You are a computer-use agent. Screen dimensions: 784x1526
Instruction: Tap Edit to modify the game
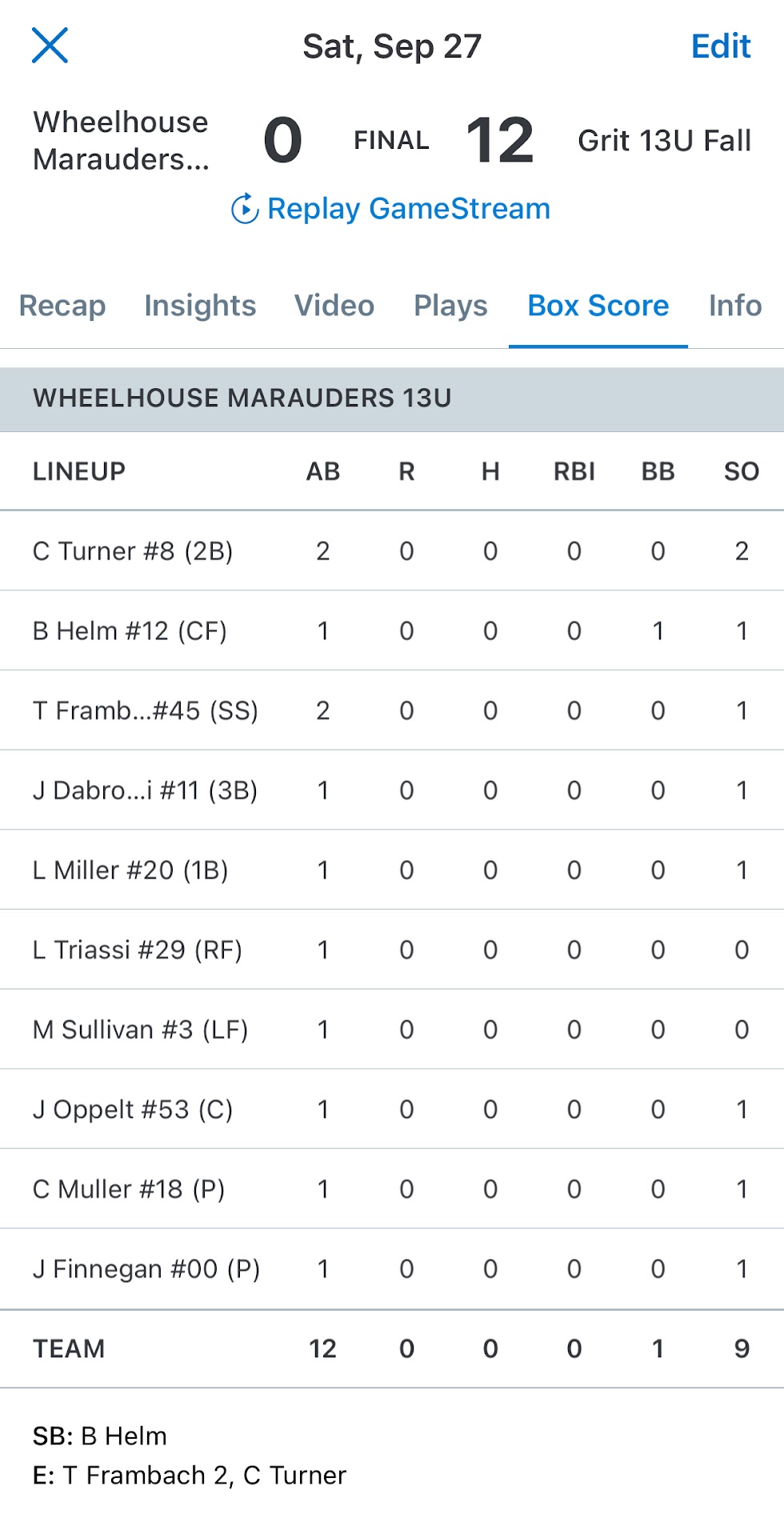pos(720,46)
